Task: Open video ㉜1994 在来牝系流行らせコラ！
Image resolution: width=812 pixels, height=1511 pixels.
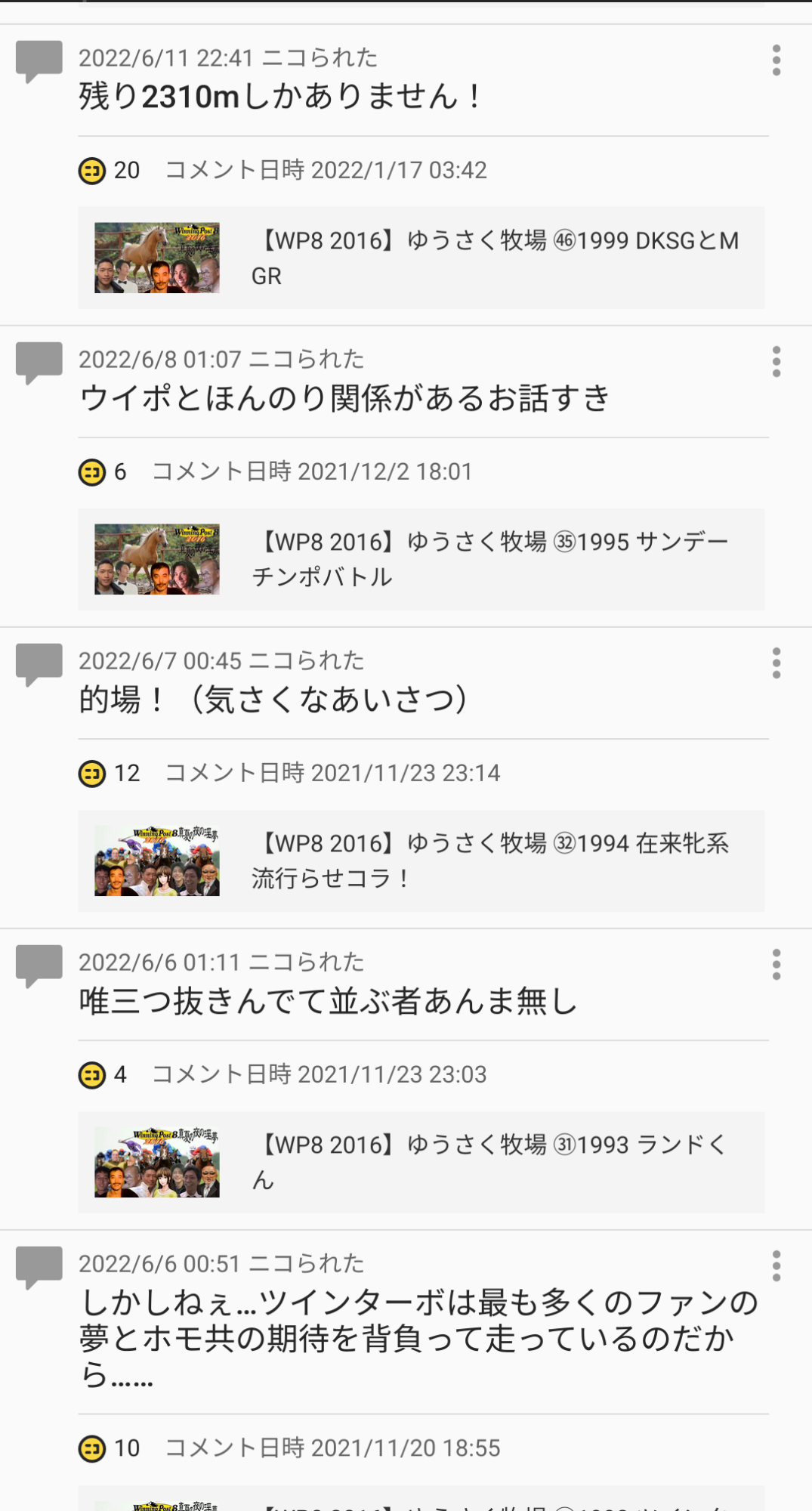Action: click(421, 861)
